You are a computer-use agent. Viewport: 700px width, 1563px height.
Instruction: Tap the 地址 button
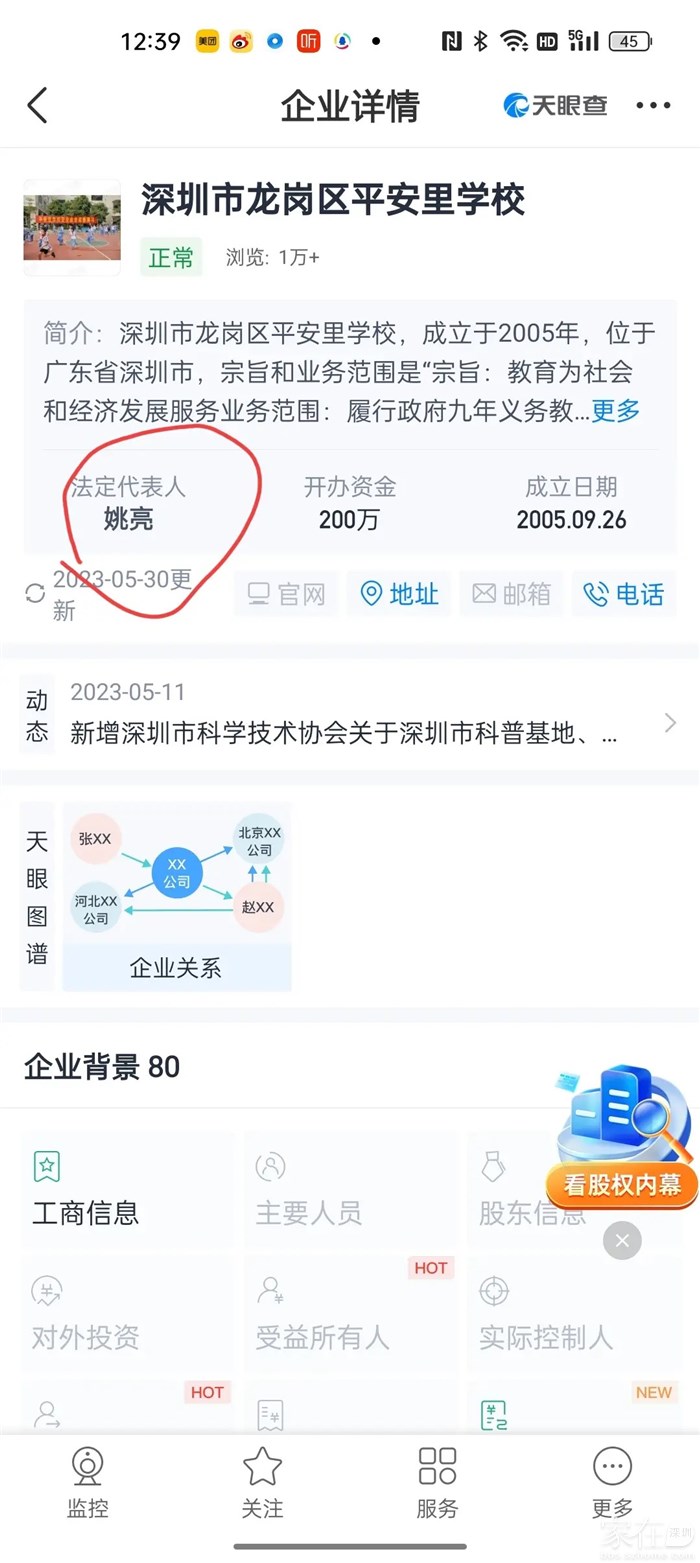point(400,594)
